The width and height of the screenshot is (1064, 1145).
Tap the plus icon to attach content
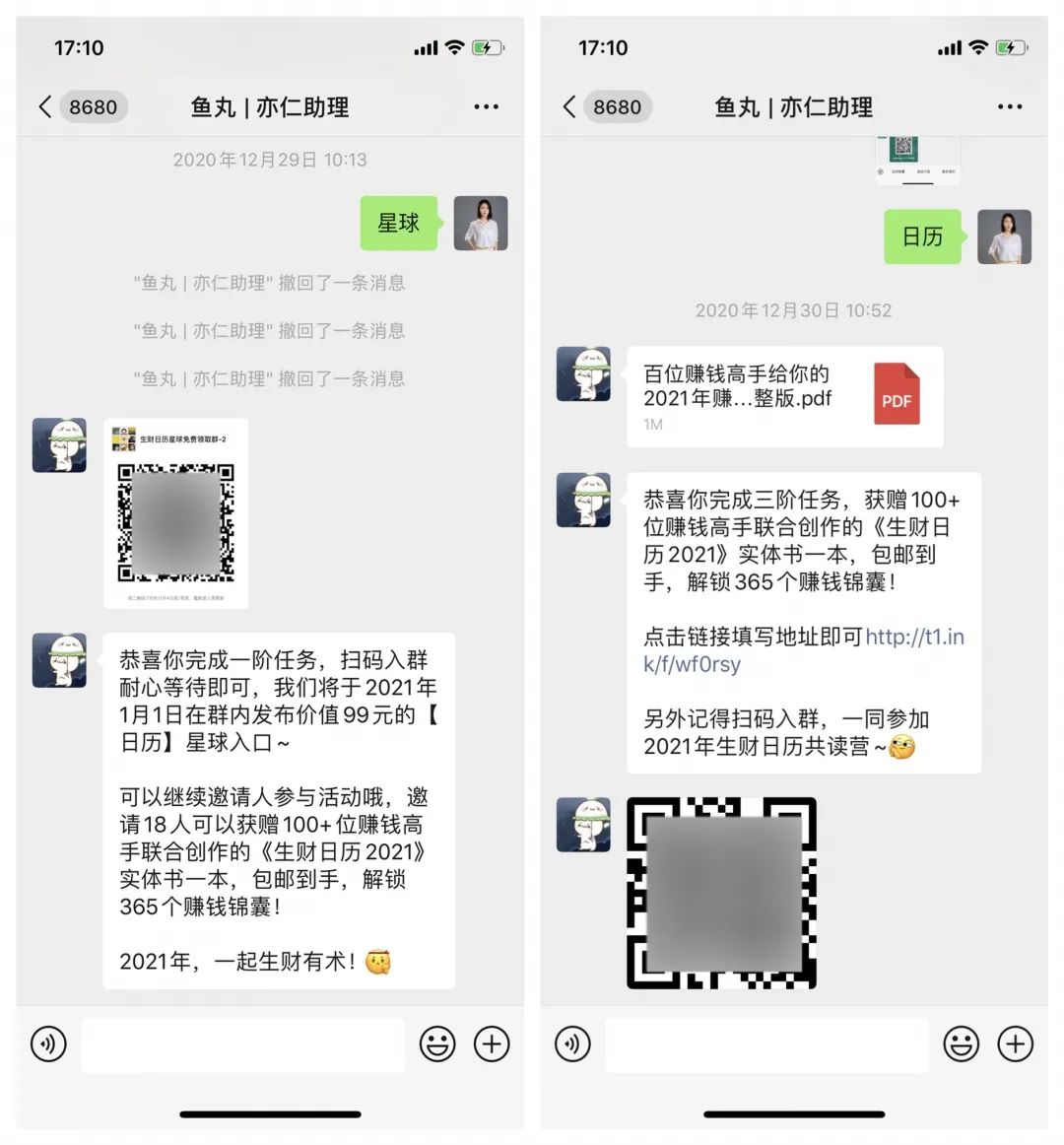(491, 1044)
